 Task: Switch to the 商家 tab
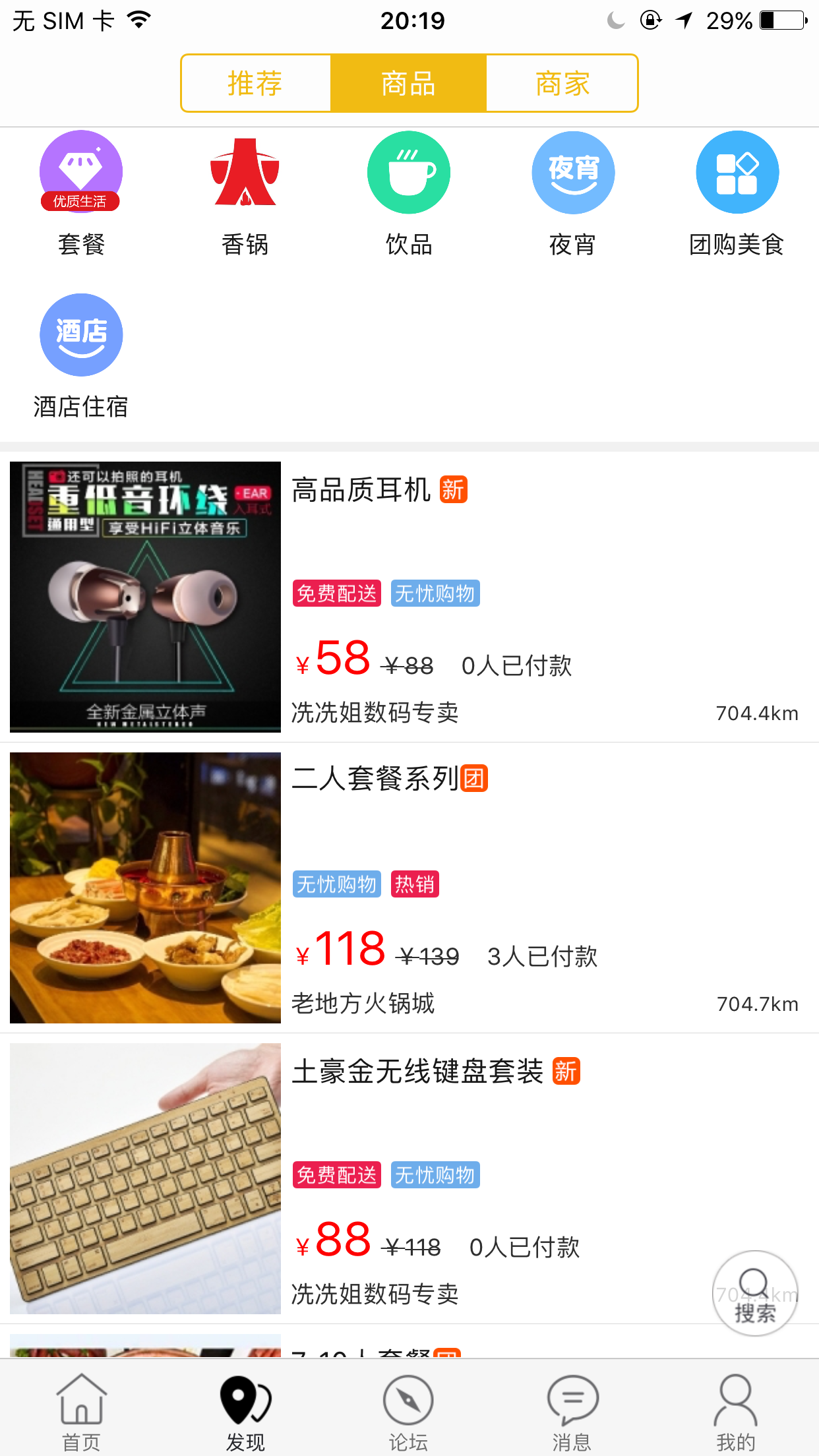(562, 84)
